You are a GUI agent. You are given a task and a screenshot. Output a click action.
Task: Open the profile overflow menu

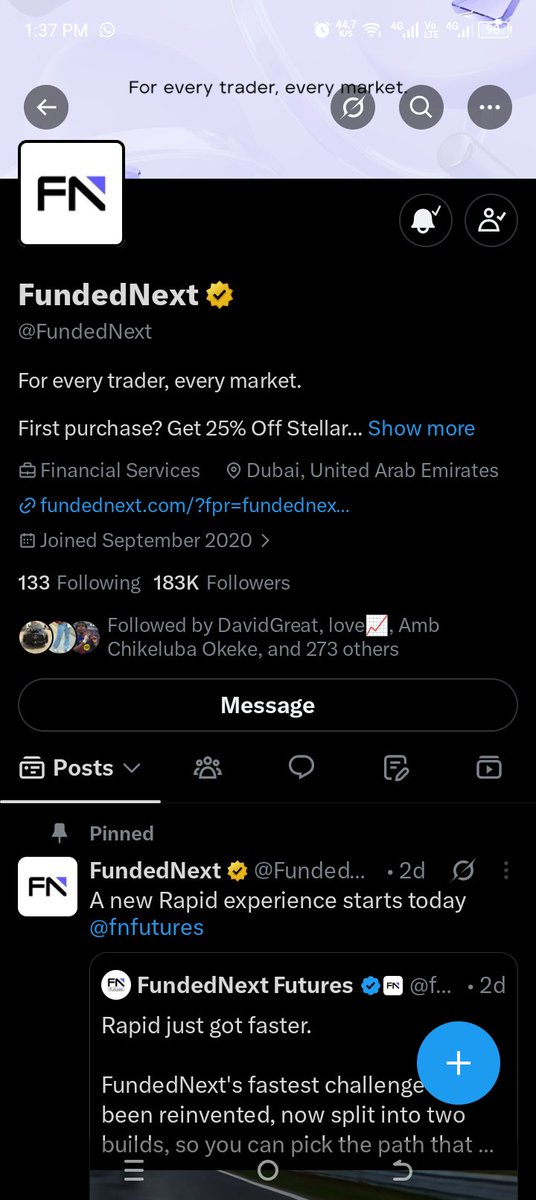click(489, 106)
